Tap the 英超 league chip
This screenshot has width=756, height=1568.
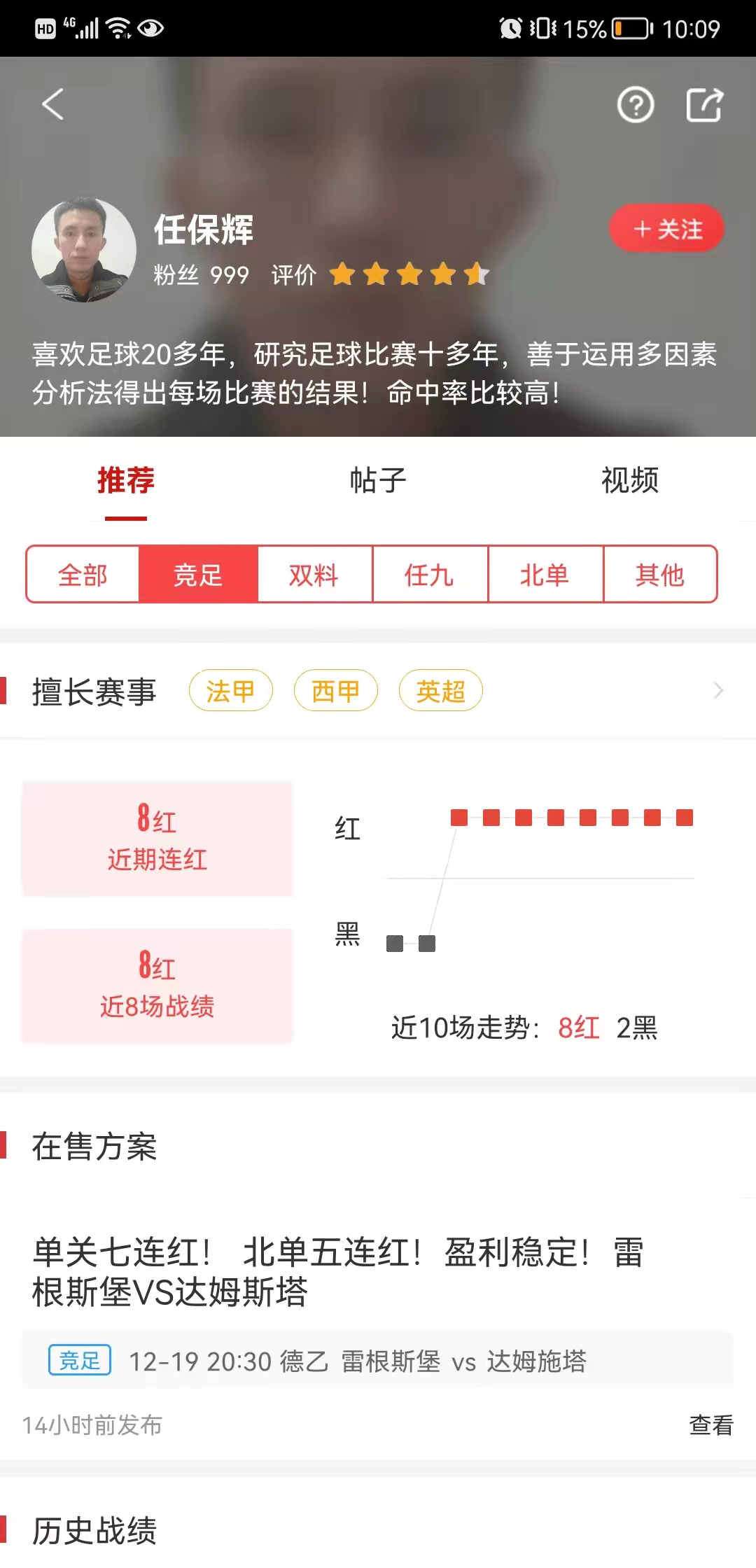pyautogui.click(x=440, y=691)
